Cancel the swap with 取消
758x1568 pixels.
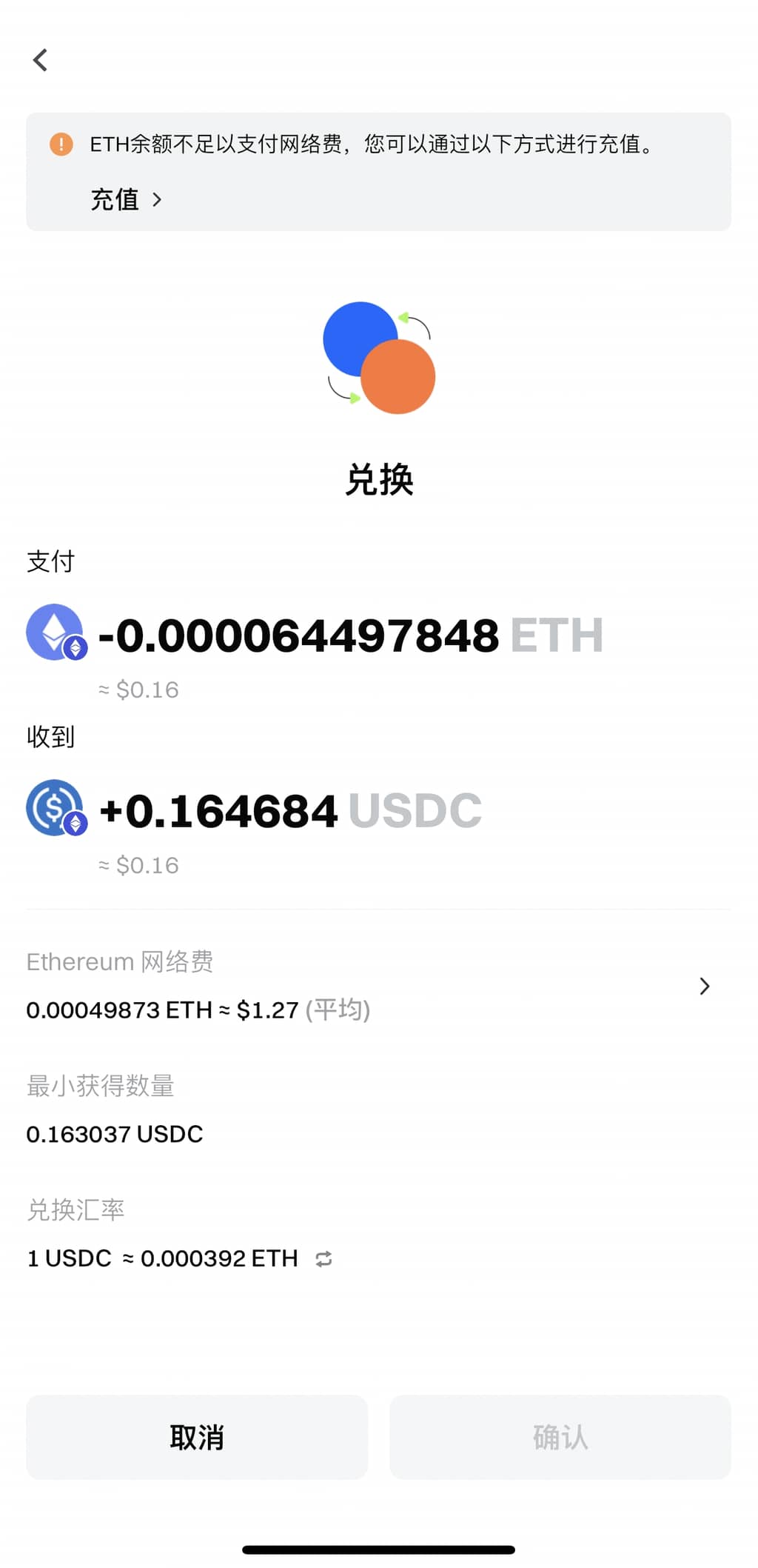click(x=197, y=1437)
